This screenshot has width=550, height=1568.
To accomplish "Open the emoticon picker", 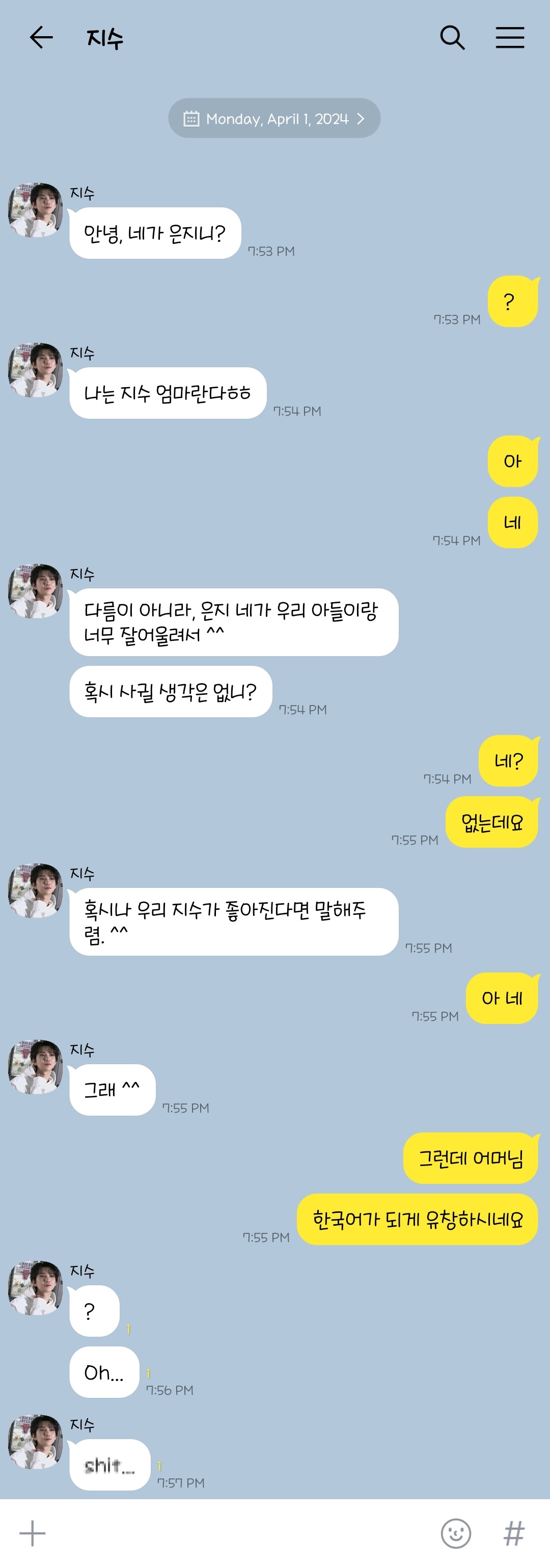I will pyautogui.click(x=456, y=1533).
